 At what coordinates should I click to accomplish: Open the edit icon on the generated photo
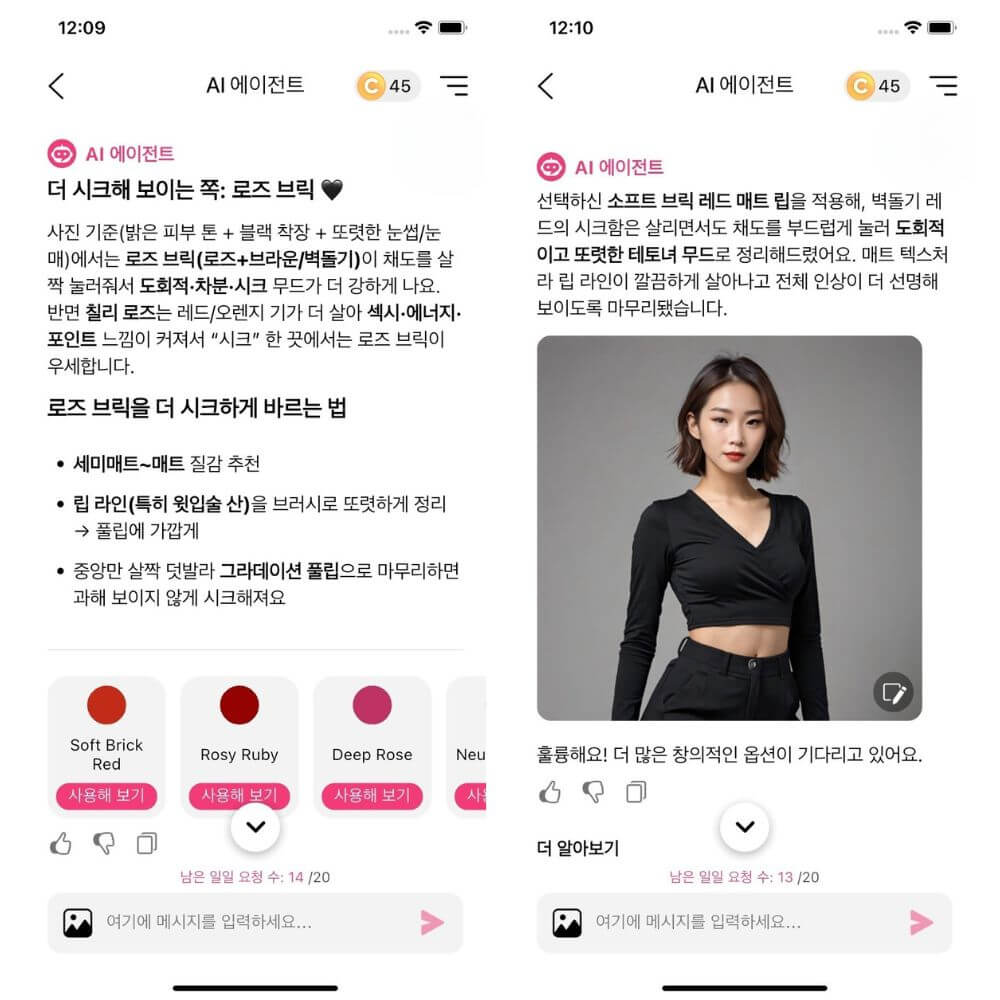(893, 692)
